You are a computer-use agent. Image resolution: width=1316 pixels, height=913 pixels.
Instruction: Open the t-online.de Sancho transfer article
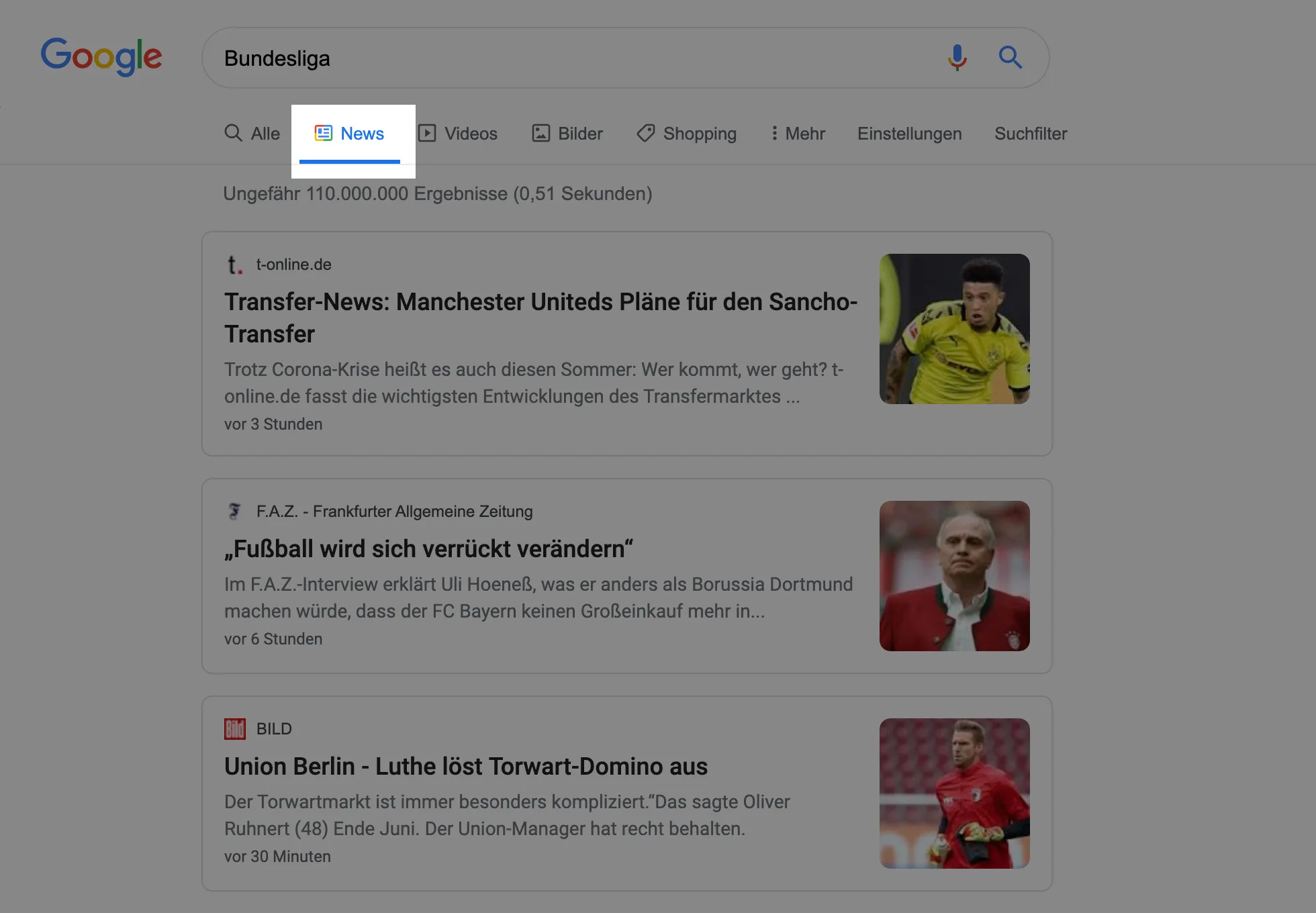(x=540, y=318)
